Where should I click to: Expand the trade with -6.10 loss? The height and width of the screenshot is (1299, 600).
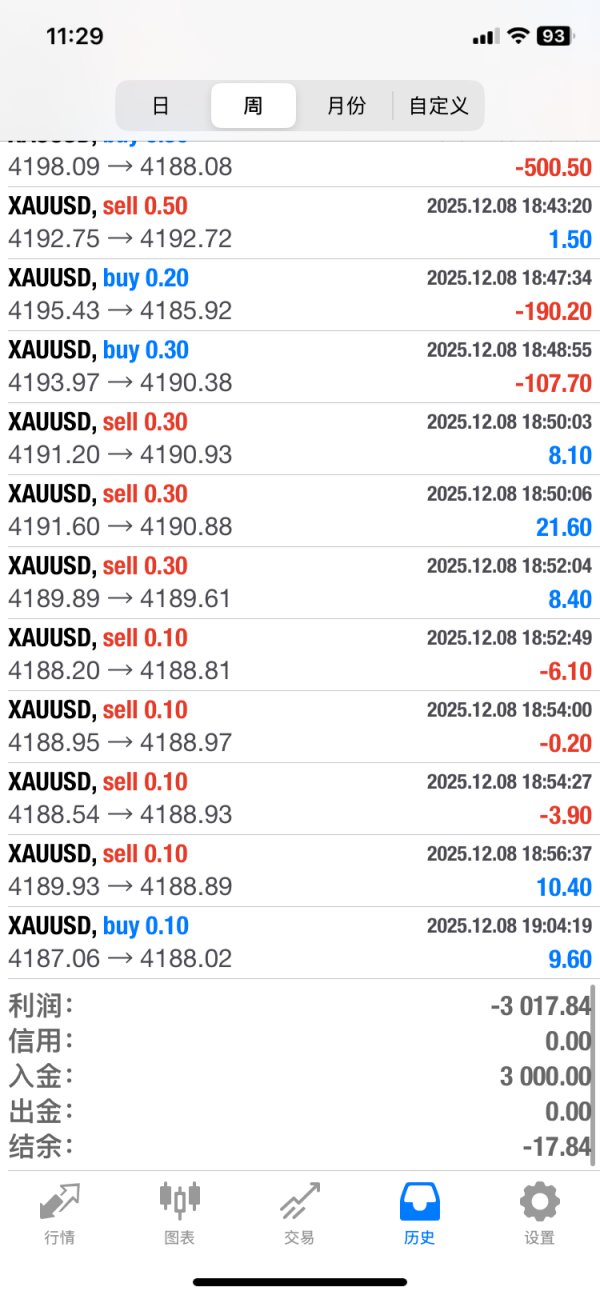[300, 655]
